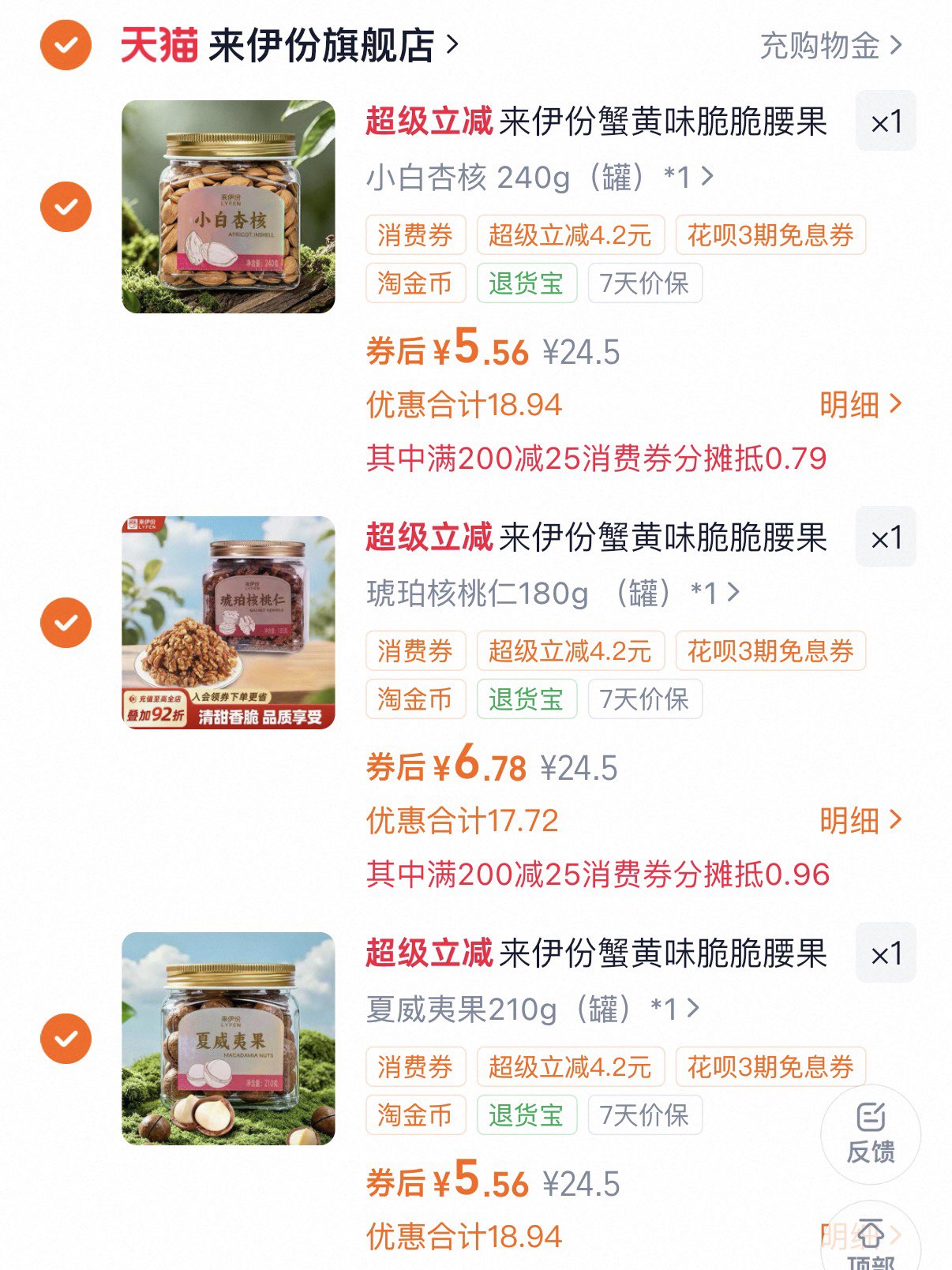Viewport: 952px width, 1270px height.
Task: Deselect the 琥珀核桃仁180g item
Action: 66,623
